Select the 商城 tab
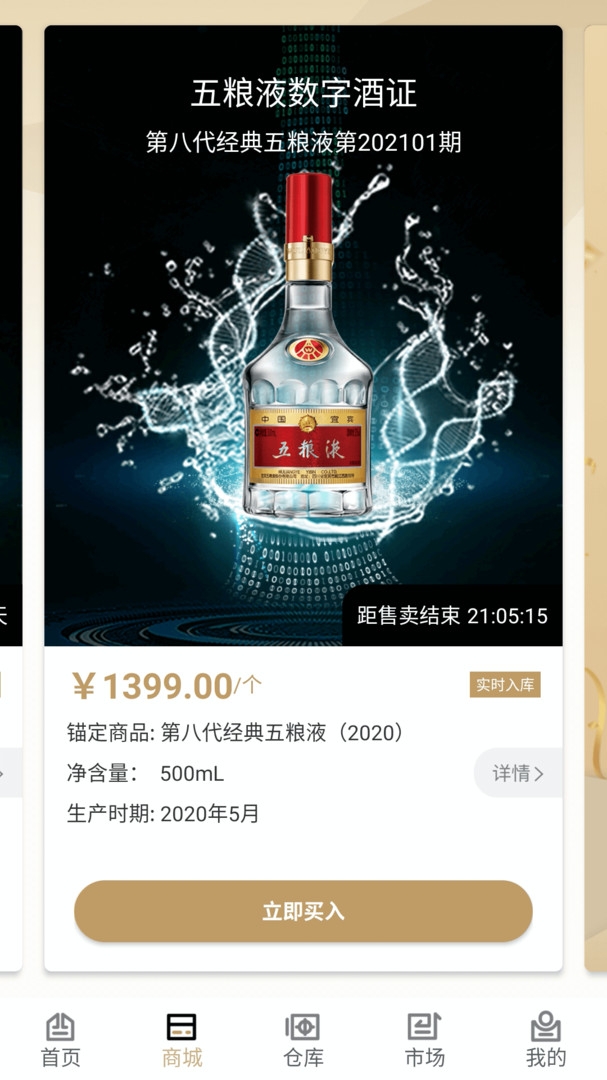607x1080 pixels. click(x=182, y=1039)
